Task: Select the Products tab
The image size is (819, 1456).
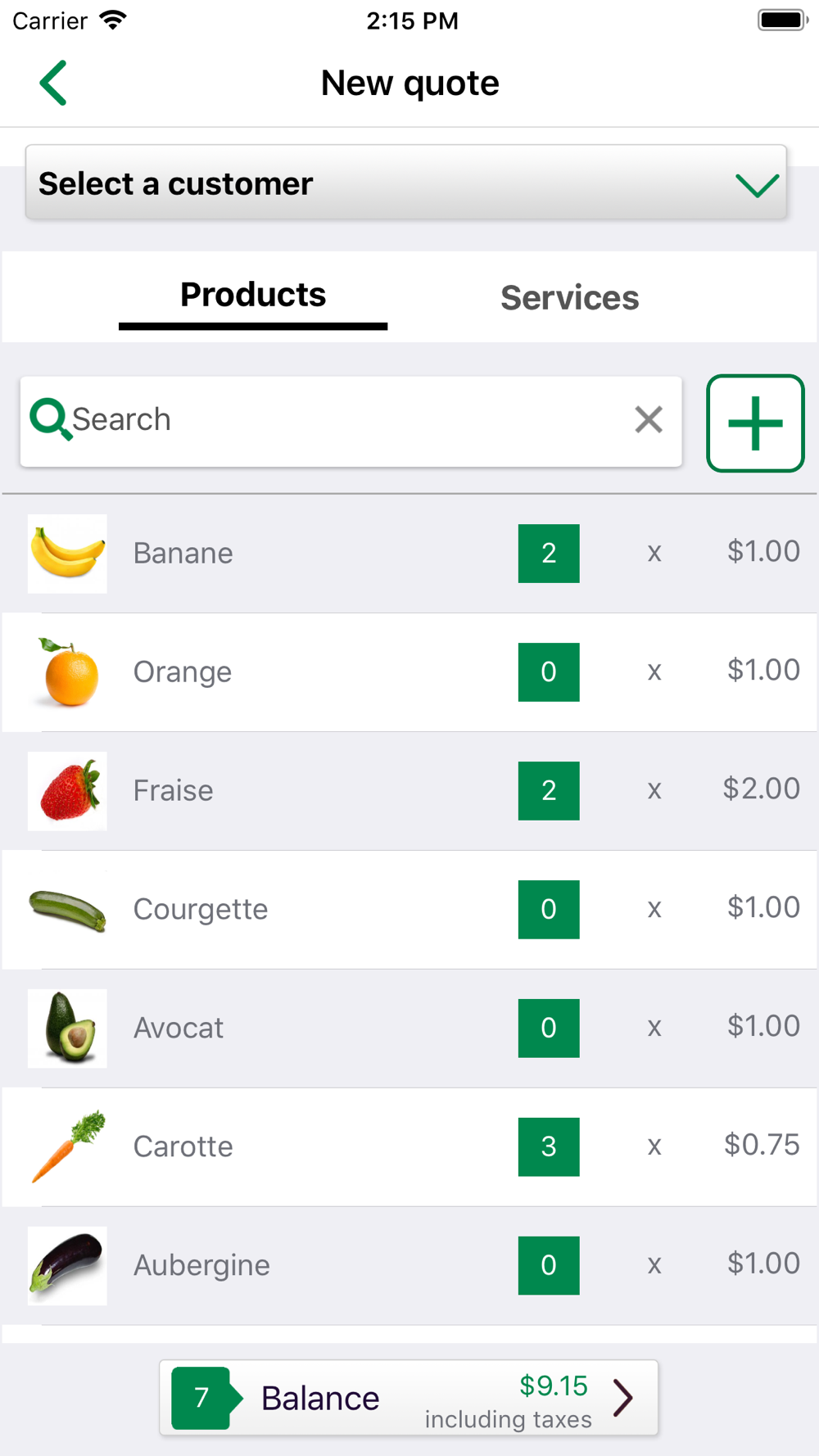Action: (253, 295)
